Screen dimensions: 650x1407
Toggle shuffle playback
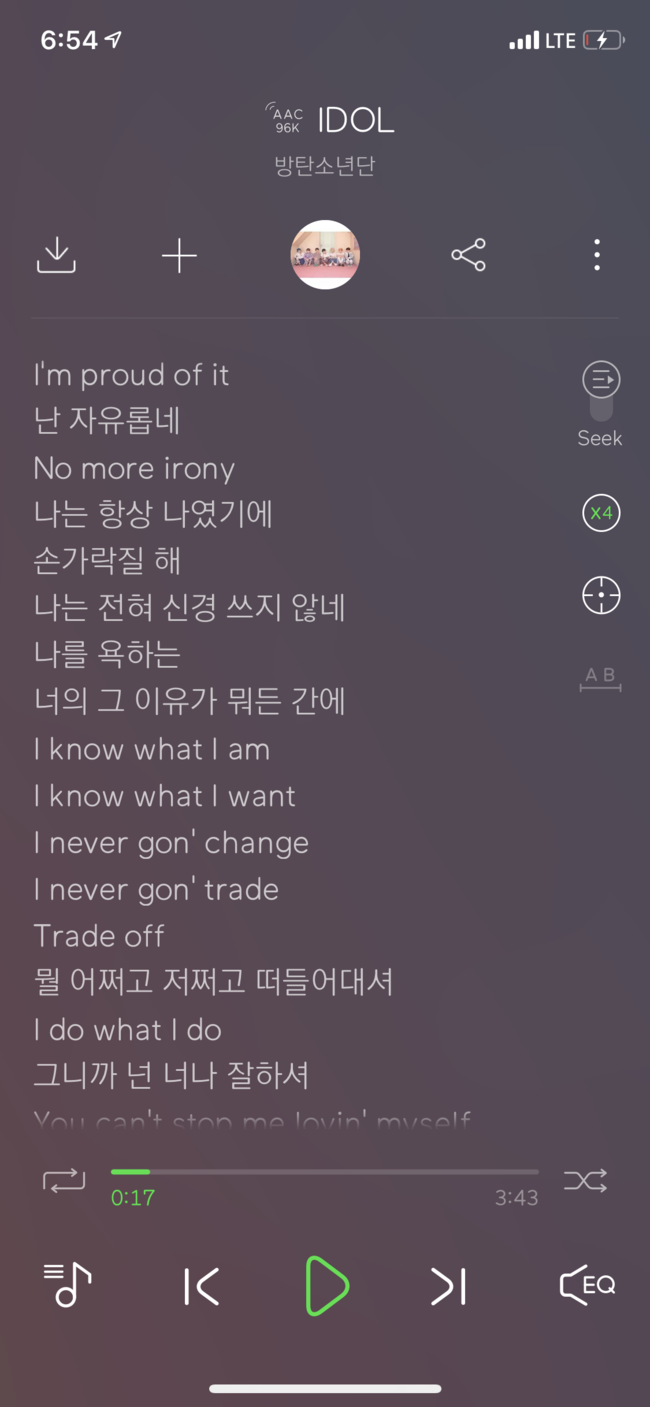coord(585,1181)
